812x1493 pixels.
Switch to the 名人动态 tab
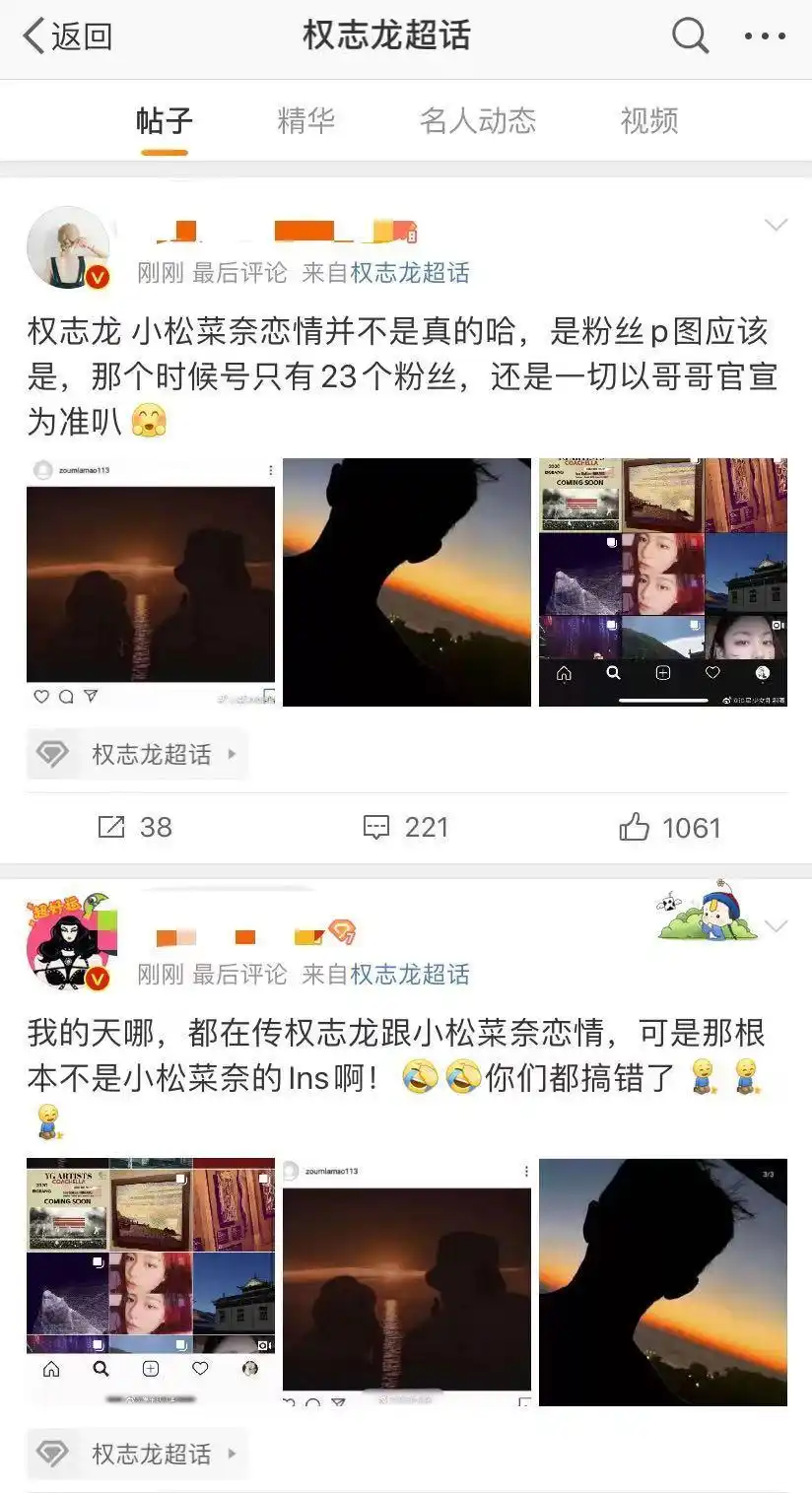477,120
